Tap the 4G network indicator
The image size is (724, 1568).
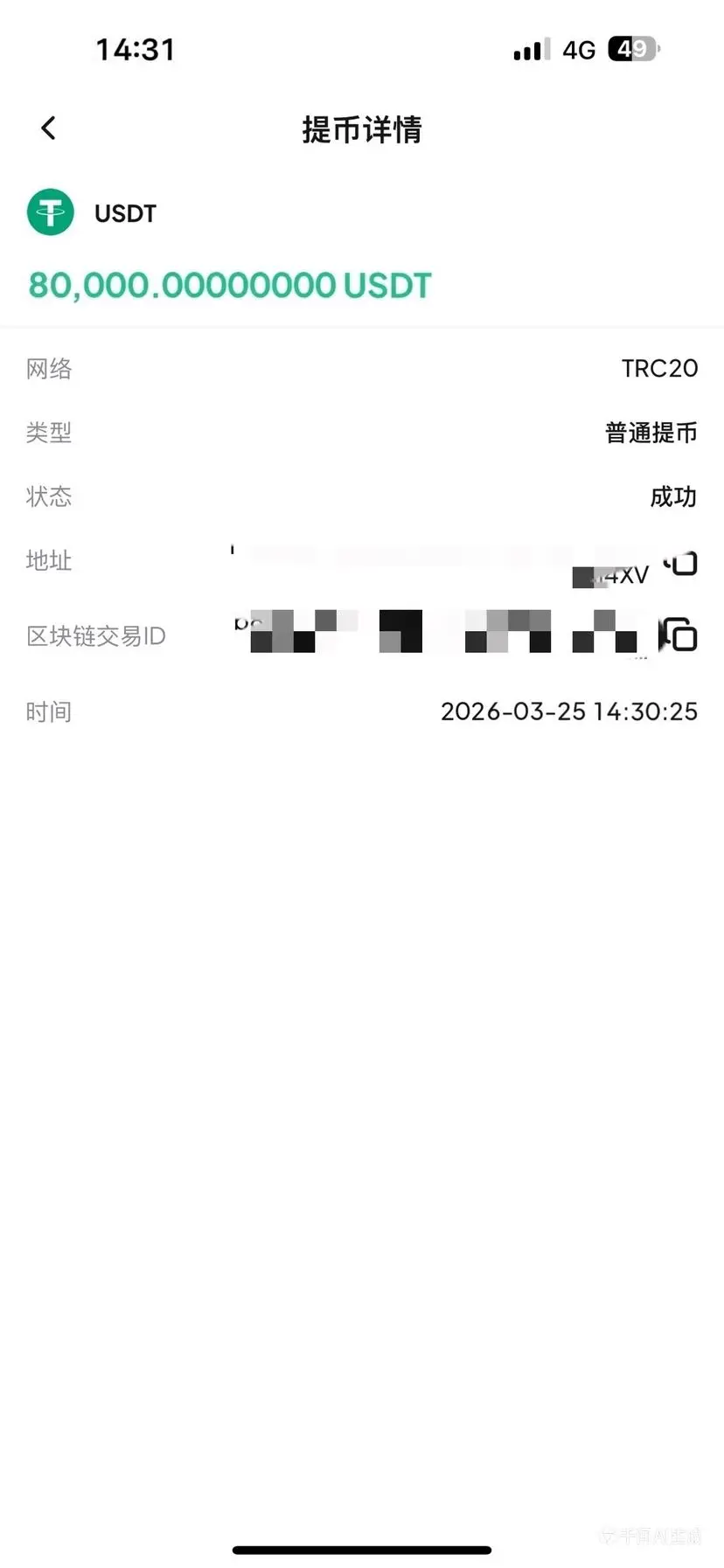pyautogui.click(x=577, y=49)
